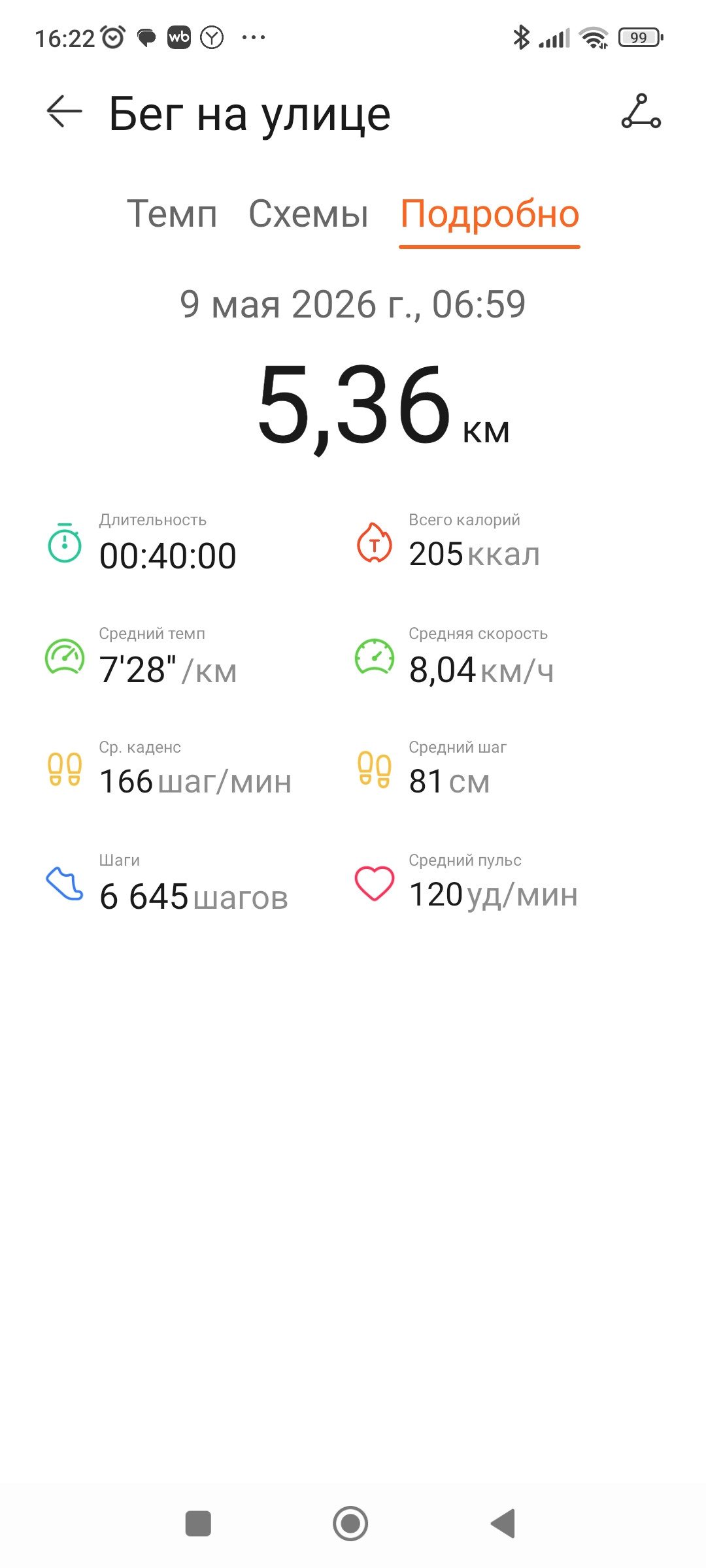Tap the system back triangle button
The image size is (706, 1568).
coord(504,1524)
